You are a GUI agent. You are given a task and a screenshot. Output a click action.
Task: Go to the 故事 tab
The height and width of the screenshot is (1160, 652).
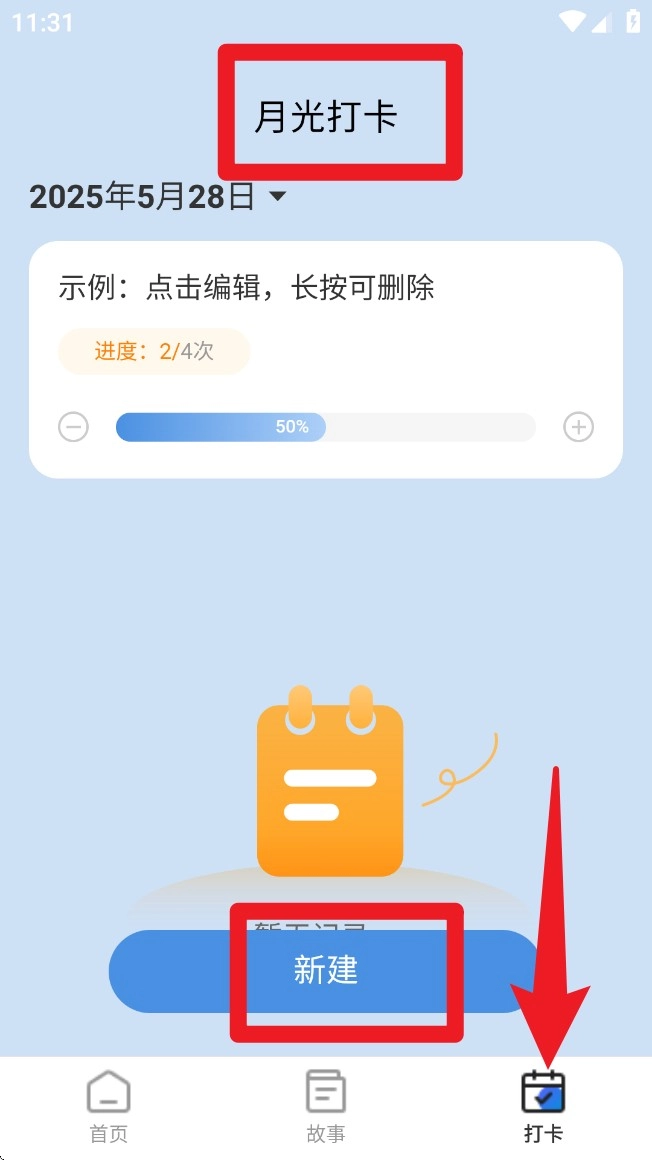[326, 1106]
